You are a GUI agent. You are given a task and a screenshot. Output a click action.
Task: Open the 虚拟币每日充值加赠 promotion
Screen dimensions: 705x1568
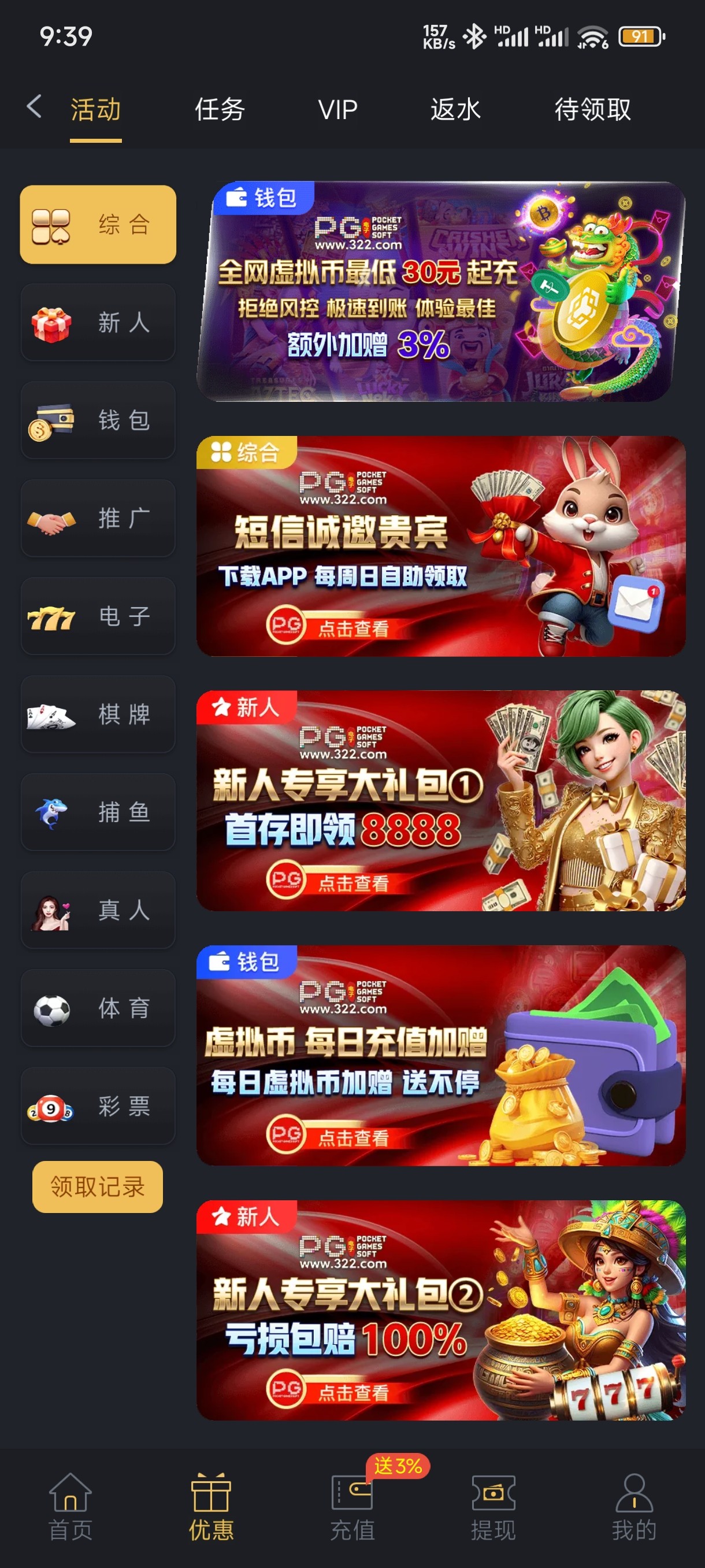440,1056
